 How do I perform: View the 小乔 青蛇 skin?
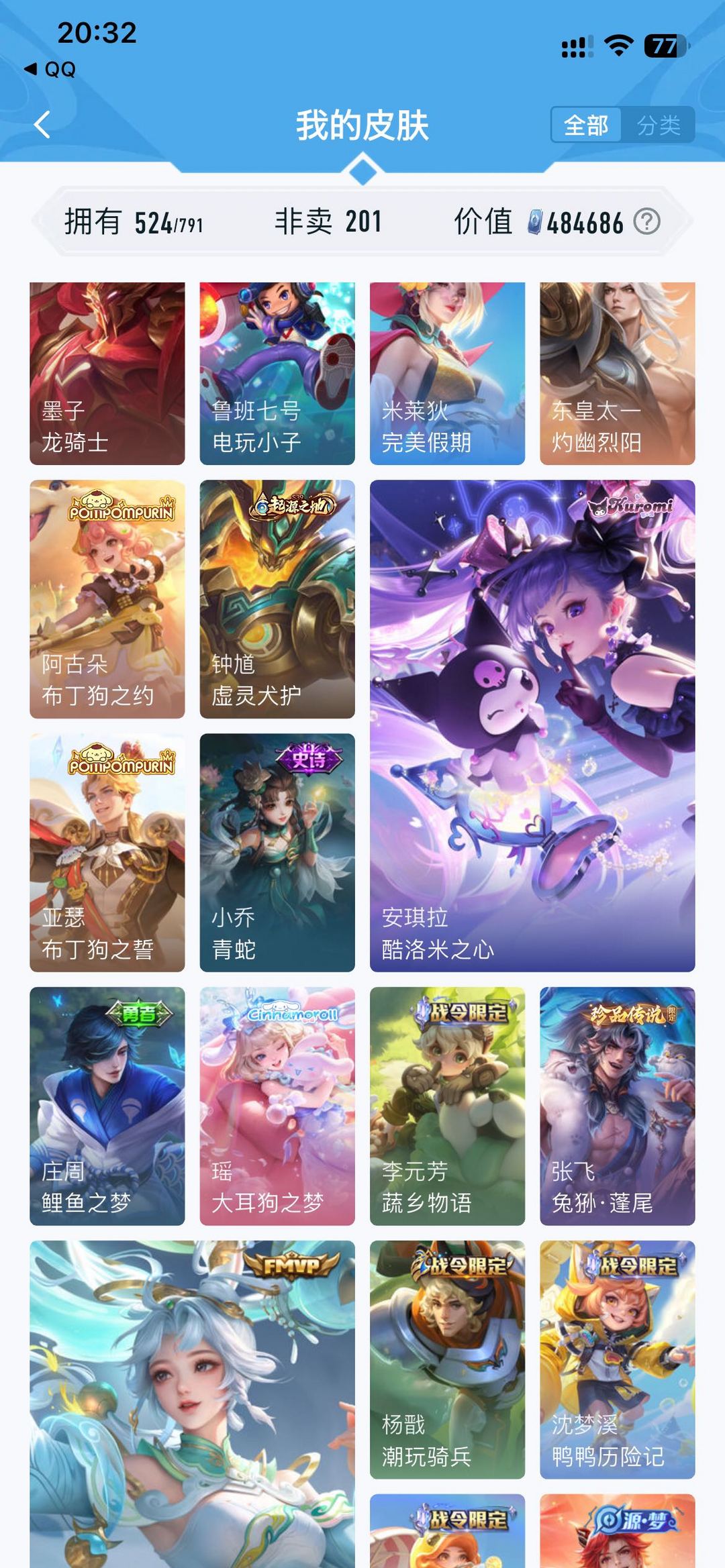point(277,852)
